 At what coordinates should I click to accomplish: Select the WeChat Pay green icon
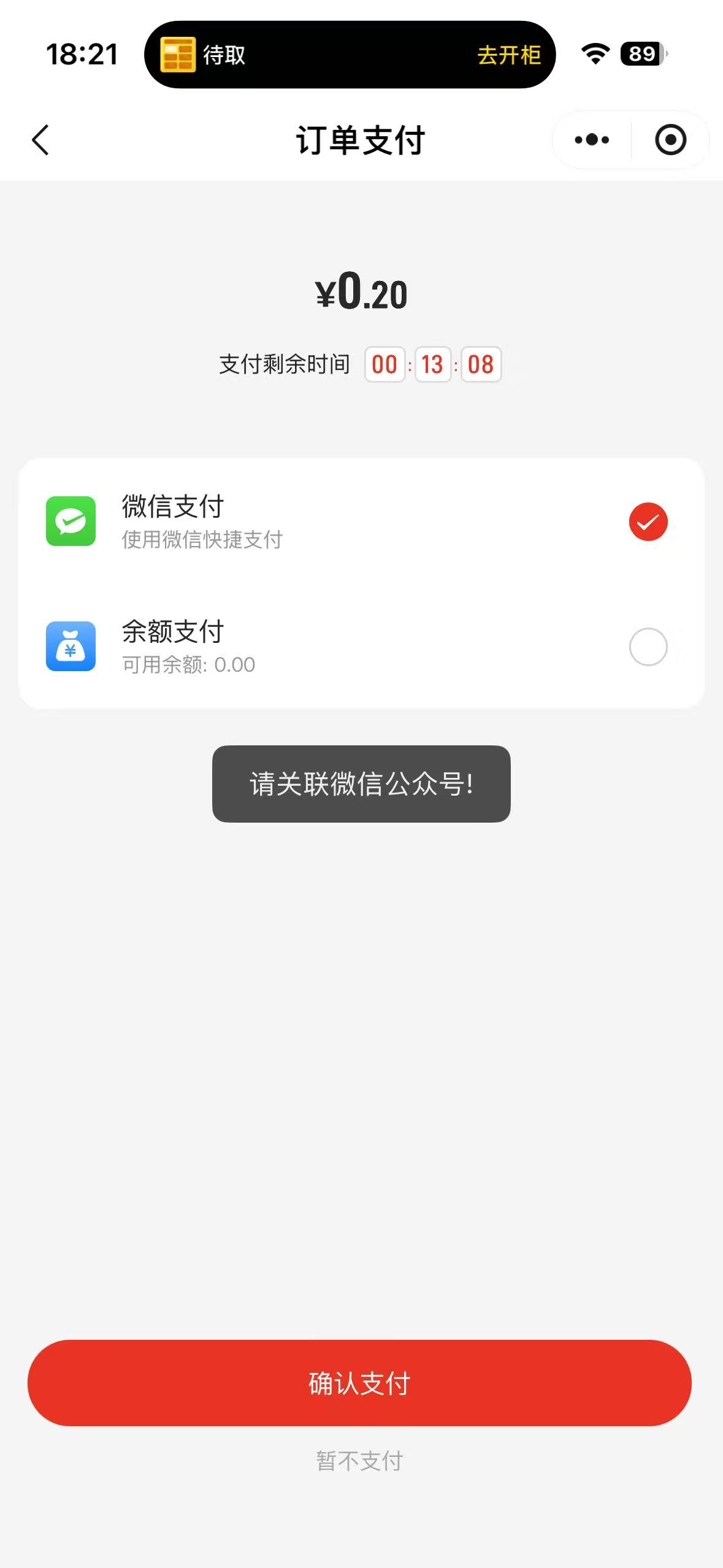(x=72, y=521)
